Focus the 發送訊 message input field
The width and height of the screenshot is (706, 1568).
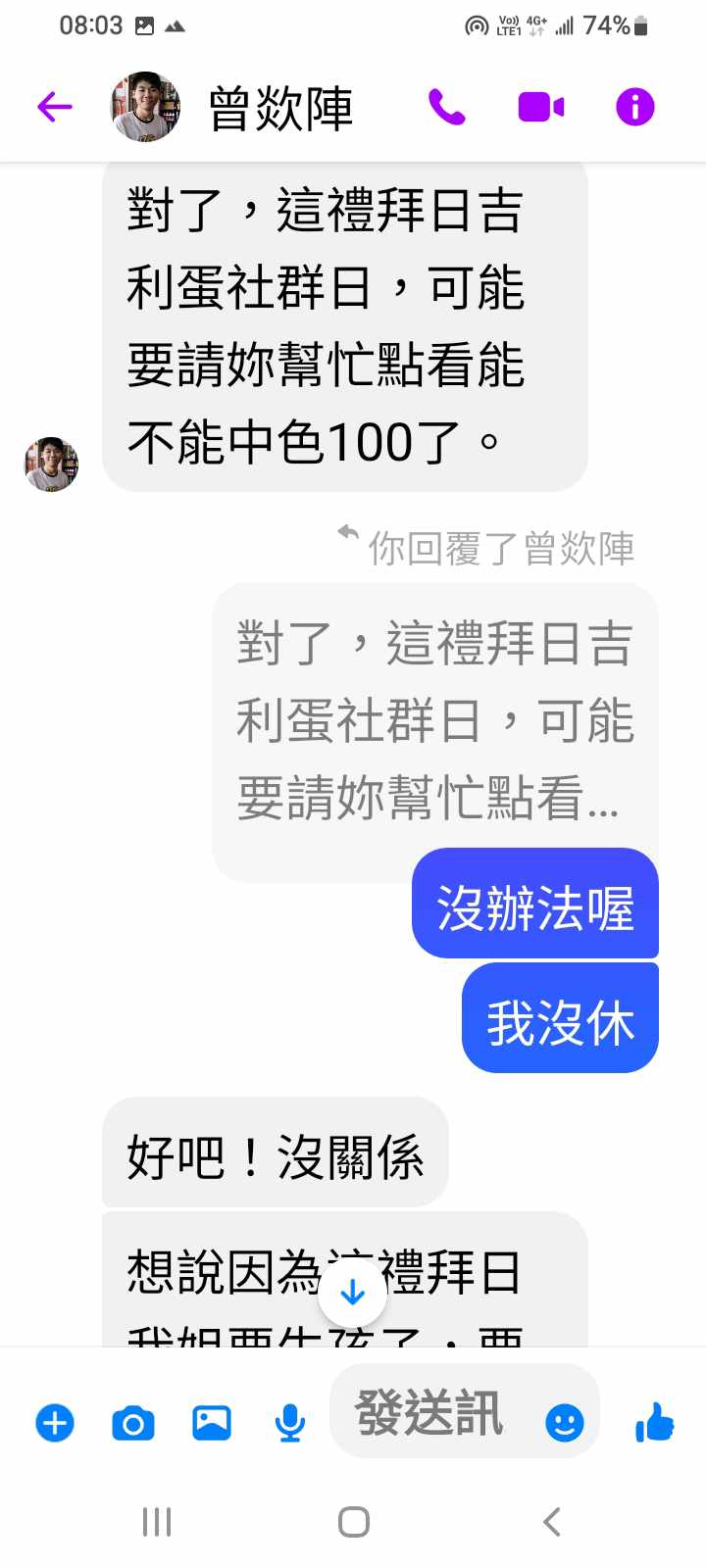pos(431,1413)
